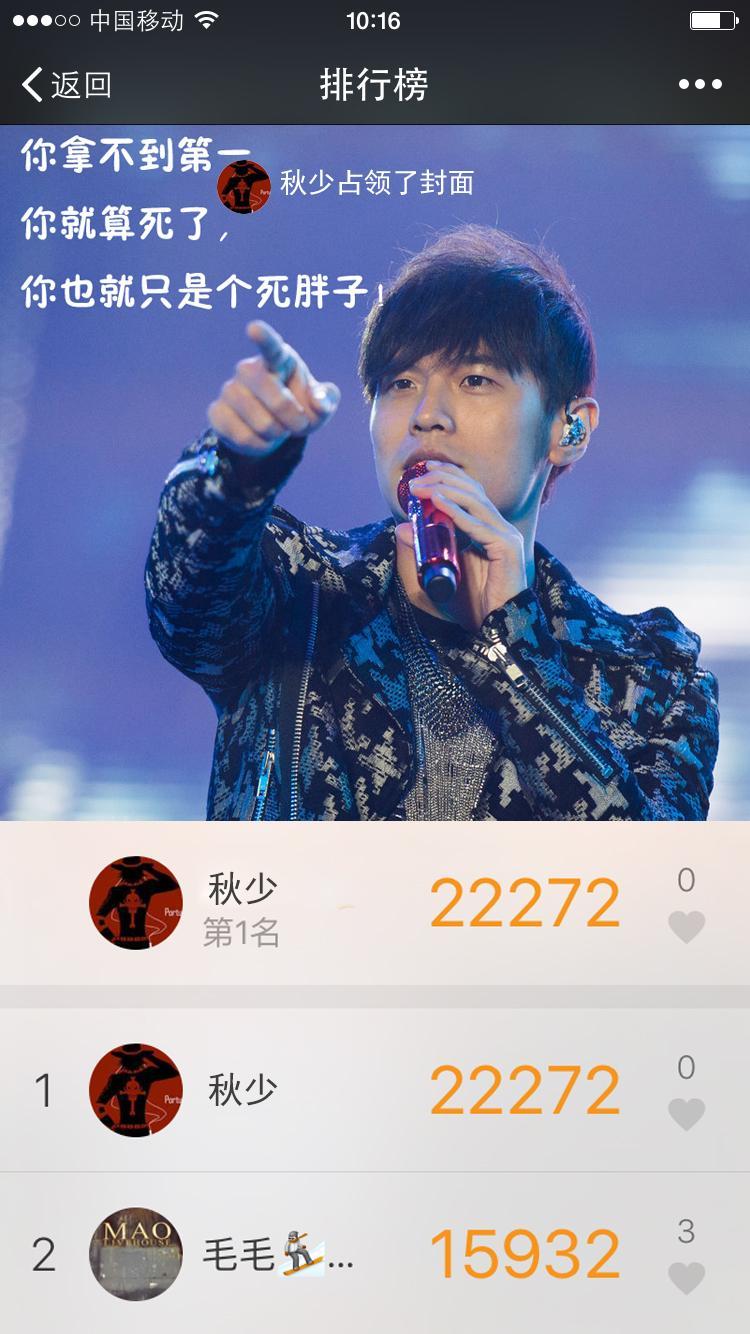Screen dimensions: 750x1334
Task: Like 秋少's first-place summary row
Action: pyautogui.click(x=686, y=926)
